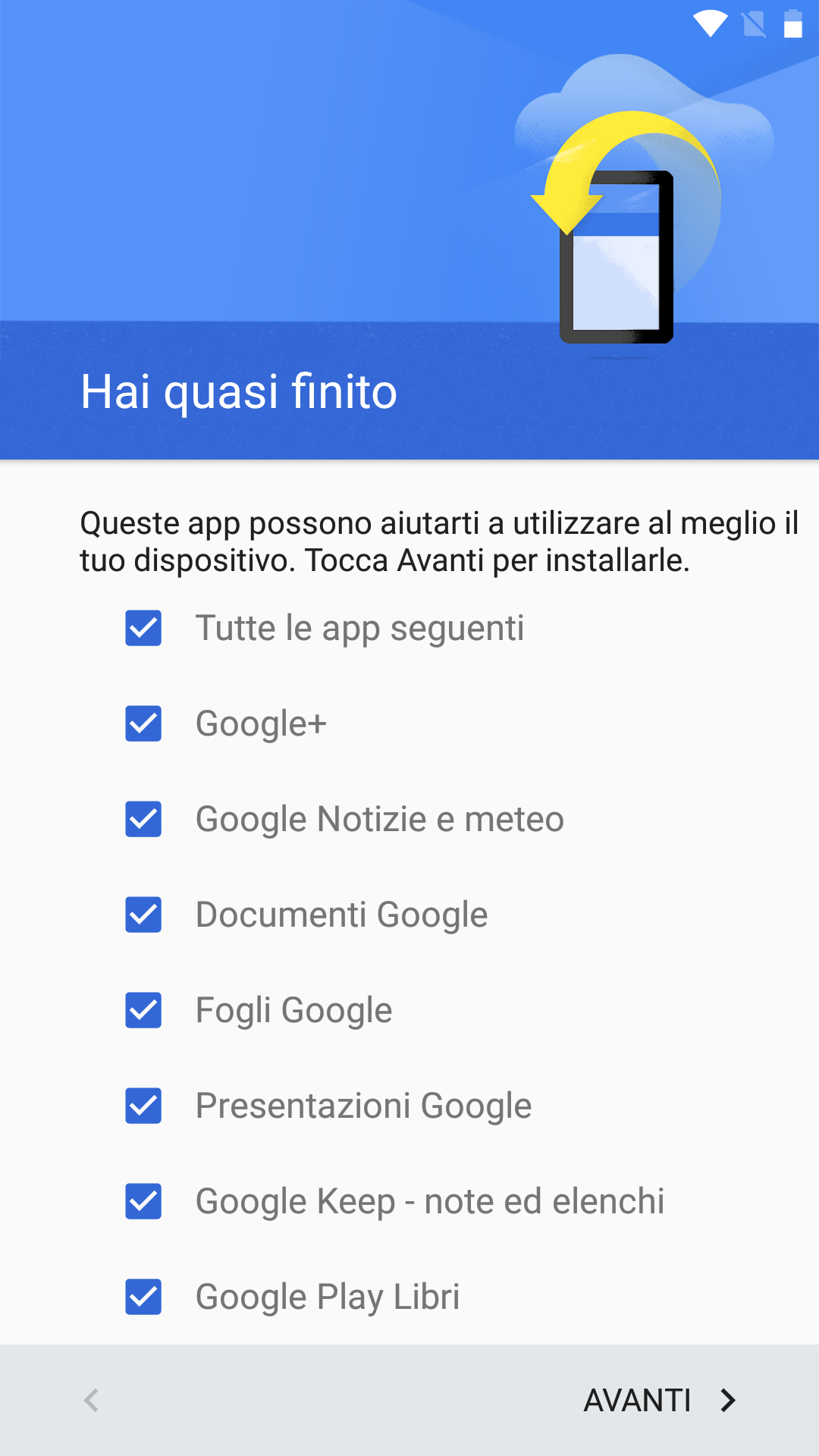Toggle the Google Play Libri checkbox
This screenshot has height=1456, width=819.
(x=143, y=1297)
